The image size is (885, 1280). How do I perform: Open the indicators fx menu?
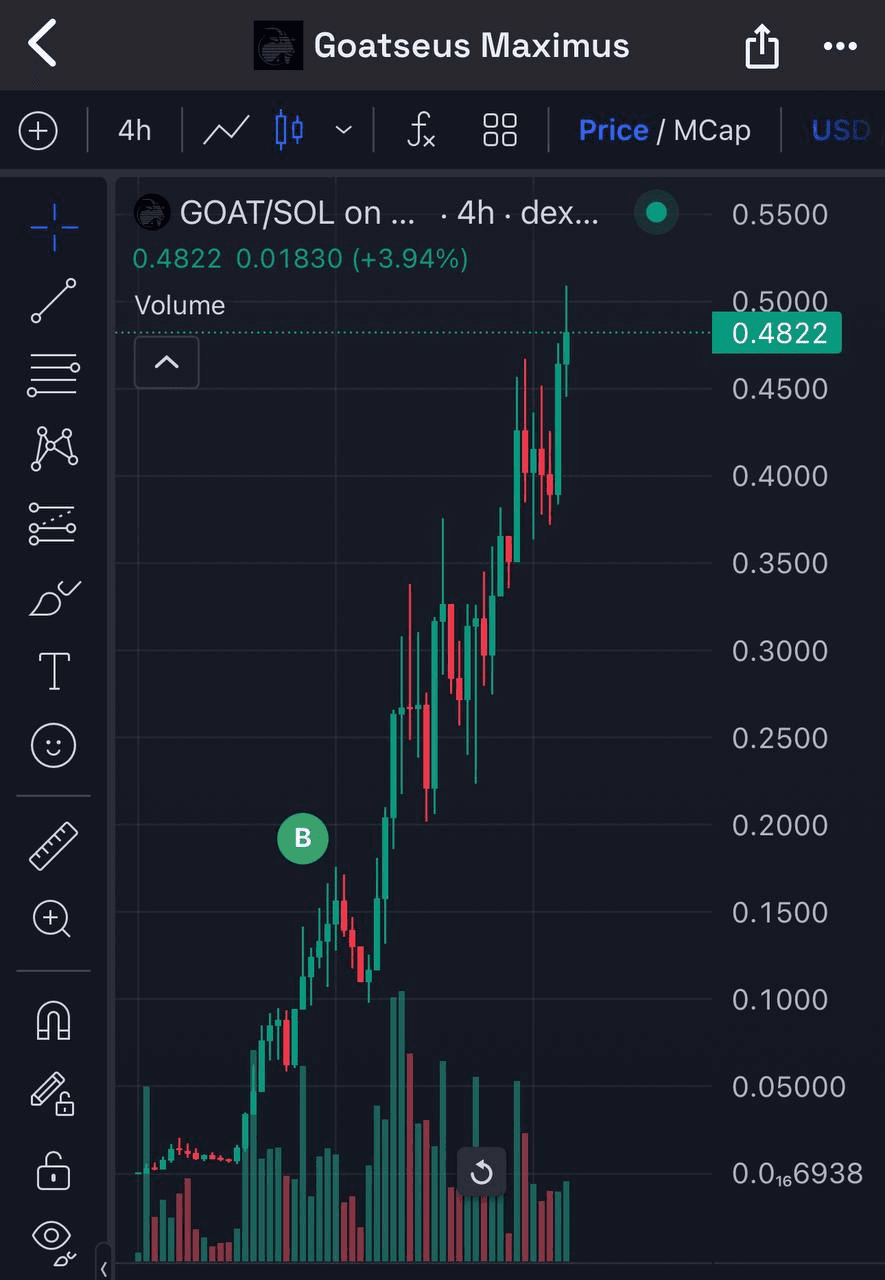[421, 131]
